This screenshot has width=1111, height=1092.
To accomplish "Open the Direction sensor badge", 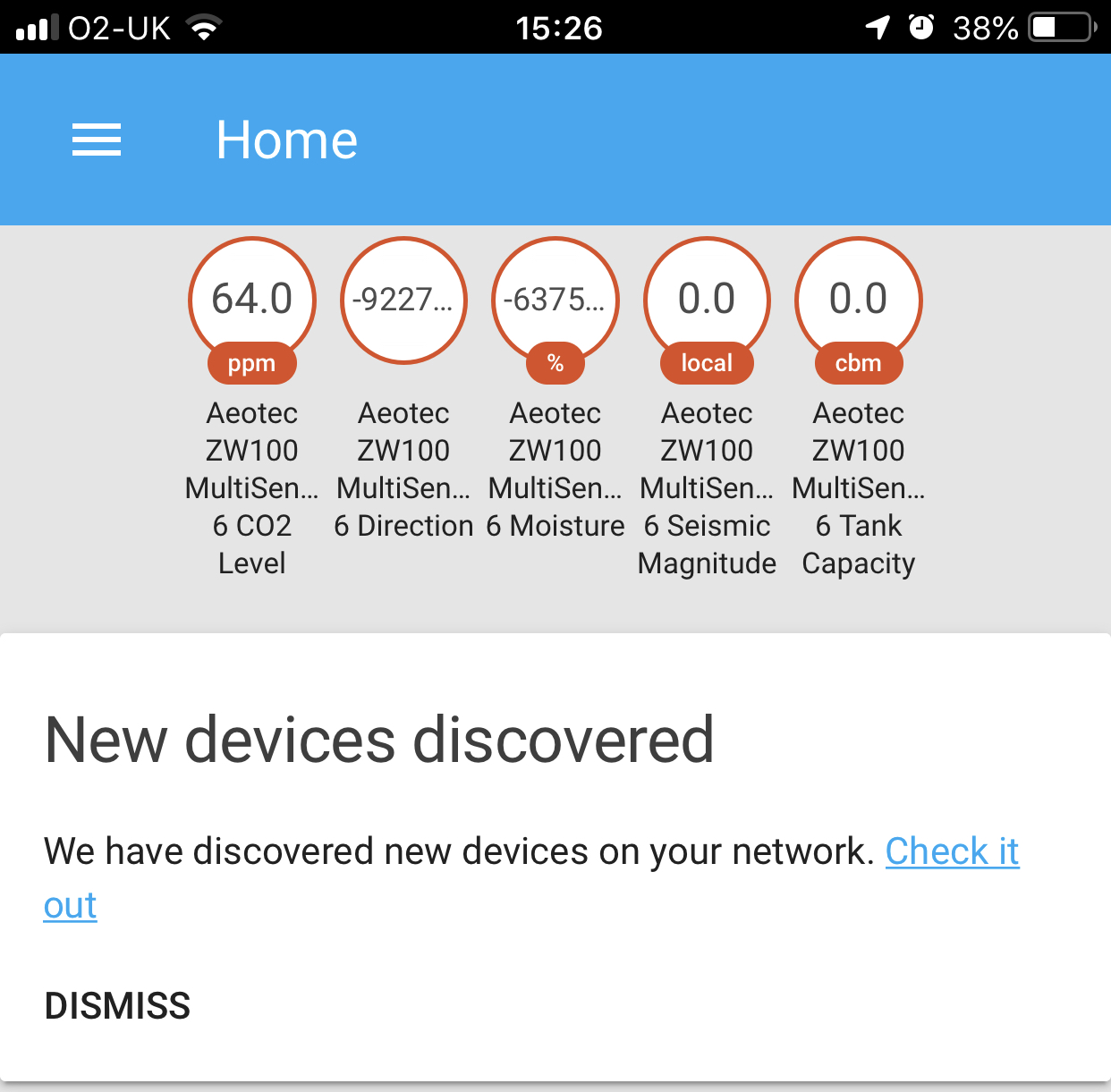I will pyautogui.click(x=403, y=301).
